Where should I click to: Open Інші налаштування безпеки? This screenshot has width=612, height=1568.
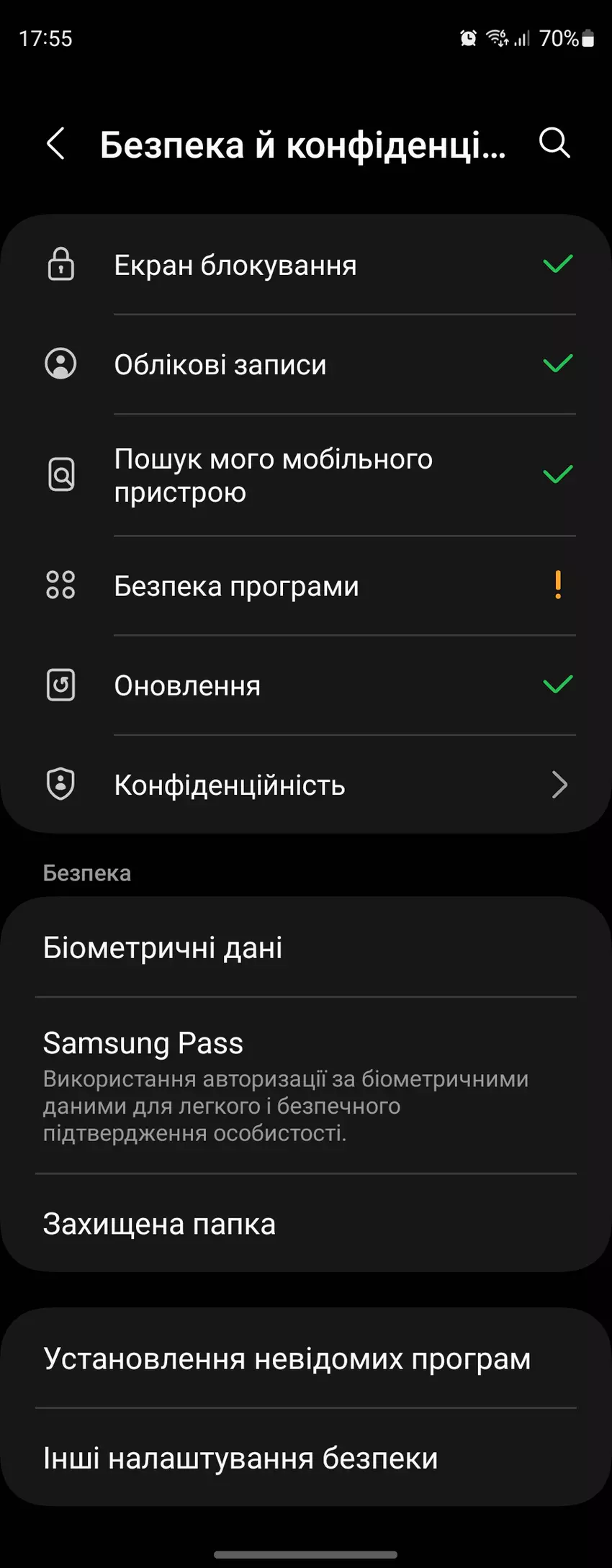(x=306, y=1459)
